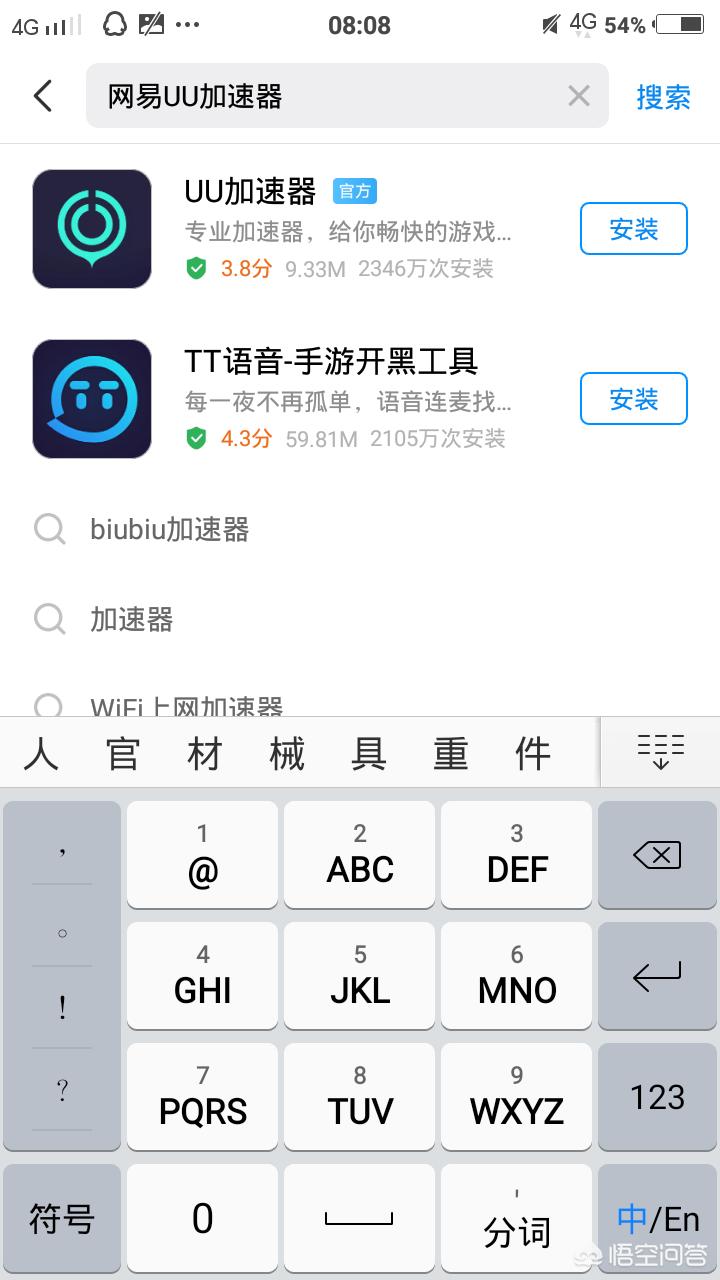Collapse the keyboard with hide icon
720x1280 pixels.
click(x=659, y=751)
